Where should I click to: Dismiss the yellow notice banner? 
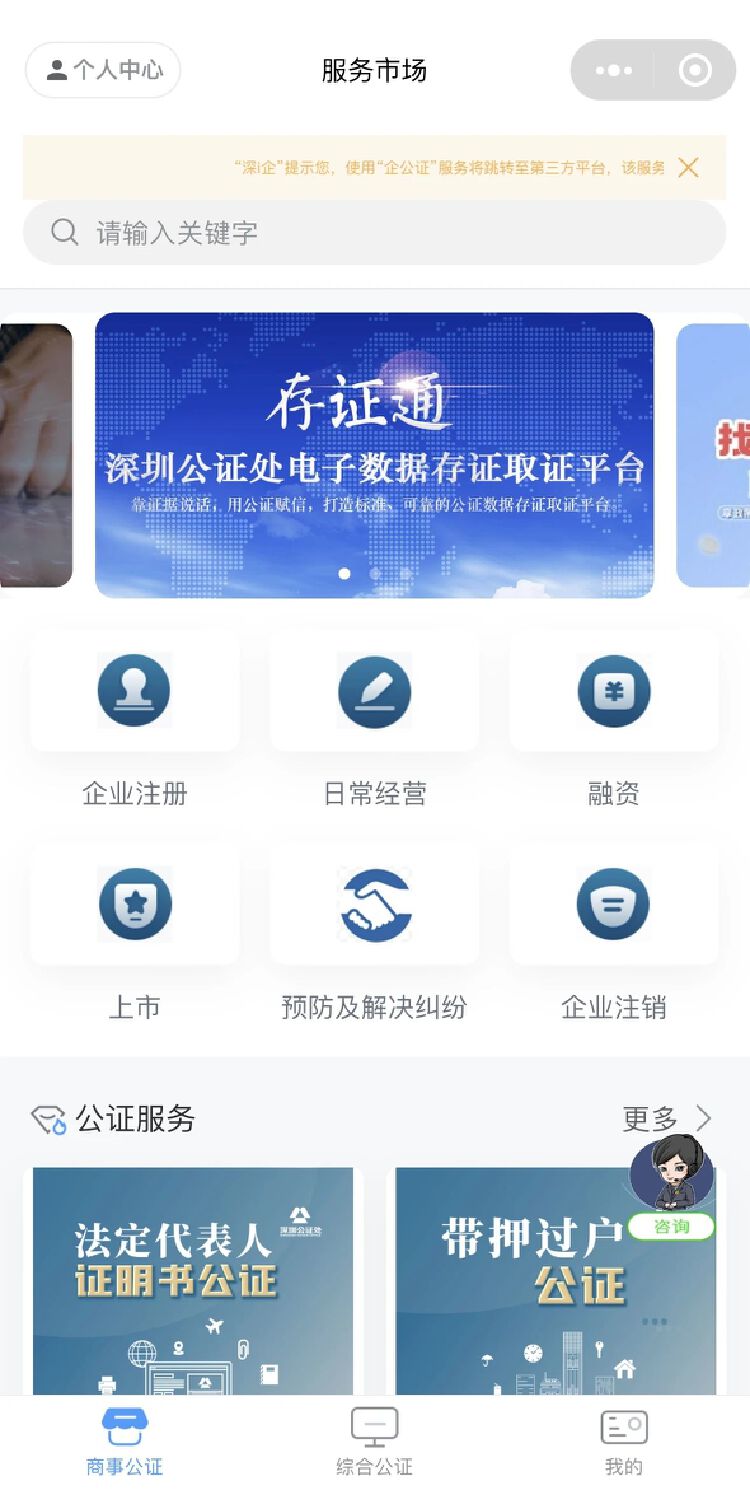(x=688, y=168)
